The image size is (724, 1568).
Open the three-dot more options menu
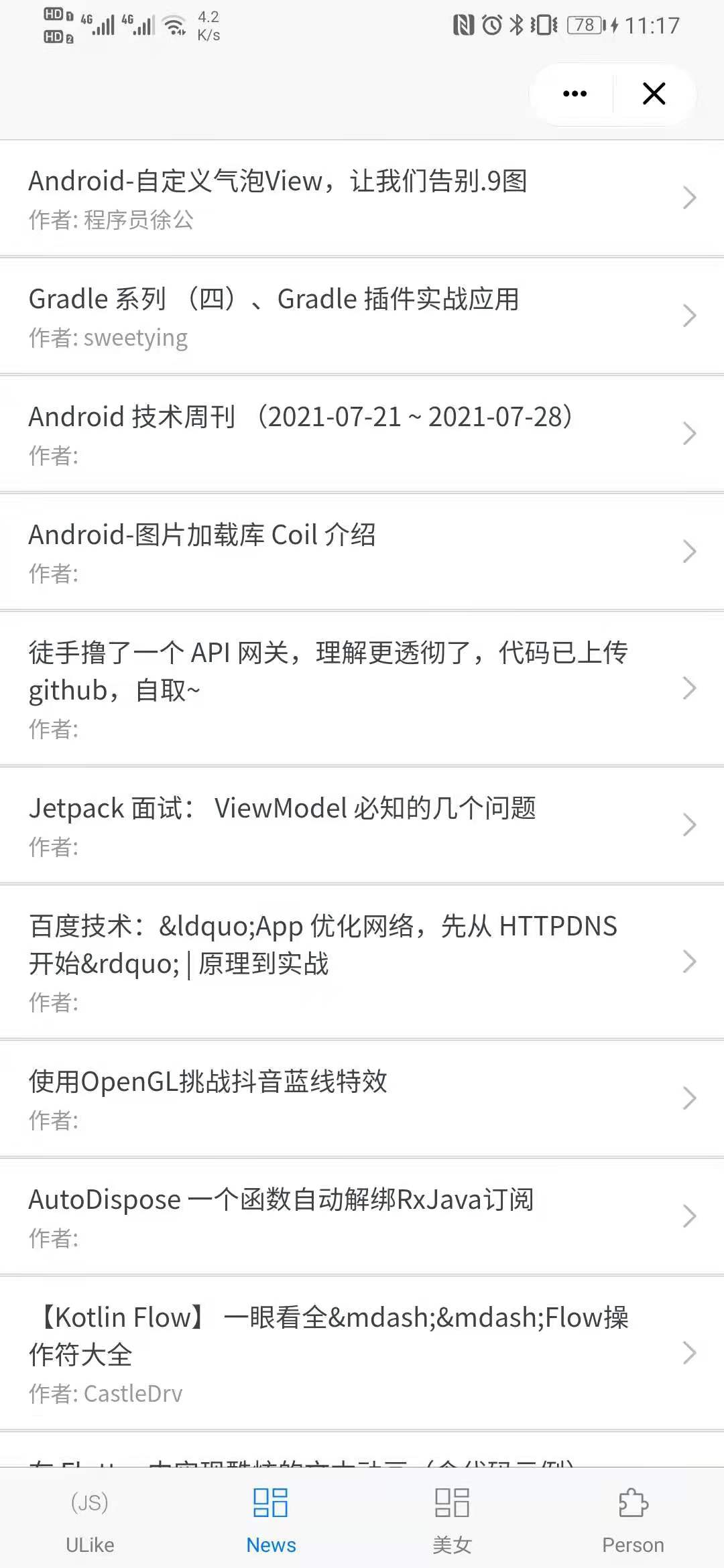click(575, 94)
